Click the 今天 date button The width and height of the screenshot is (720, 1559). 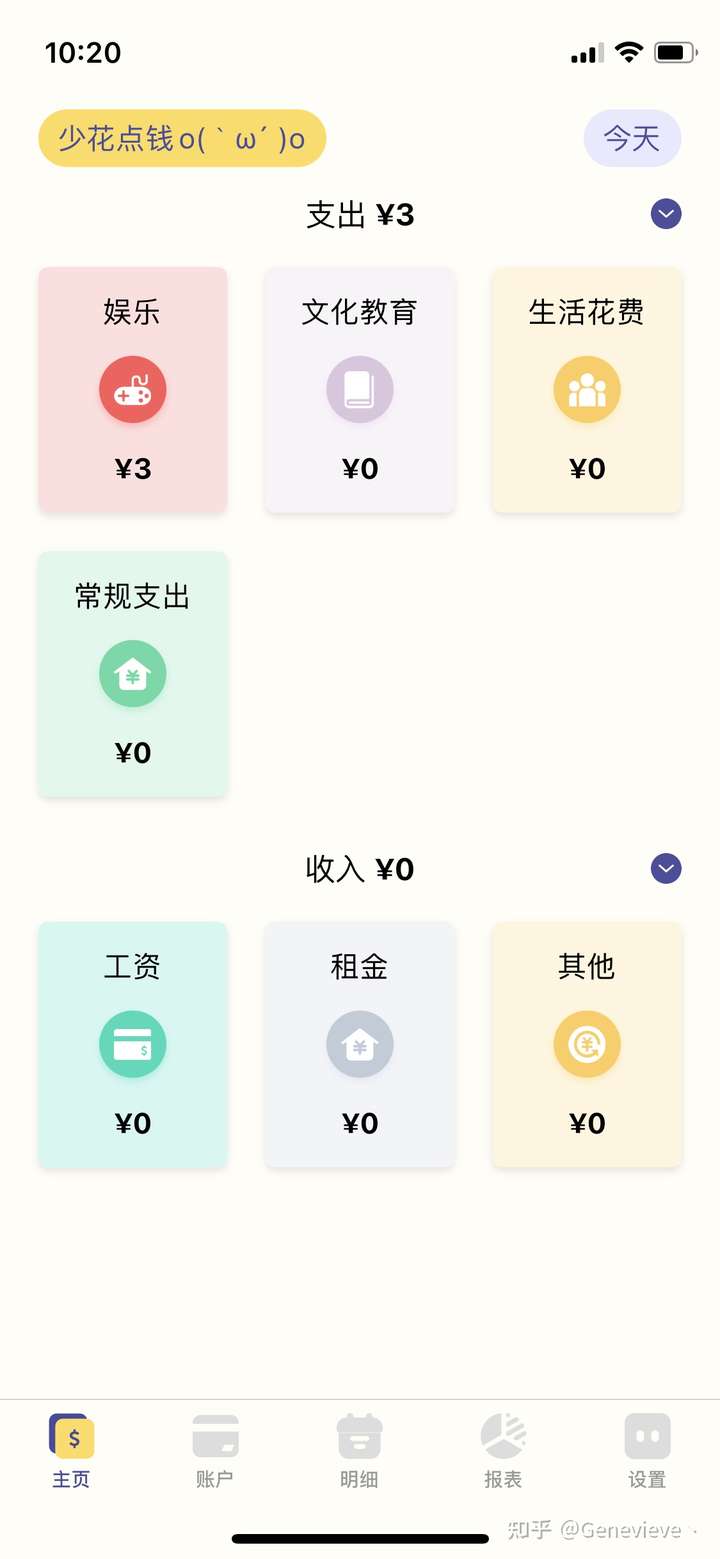point(632,138)
